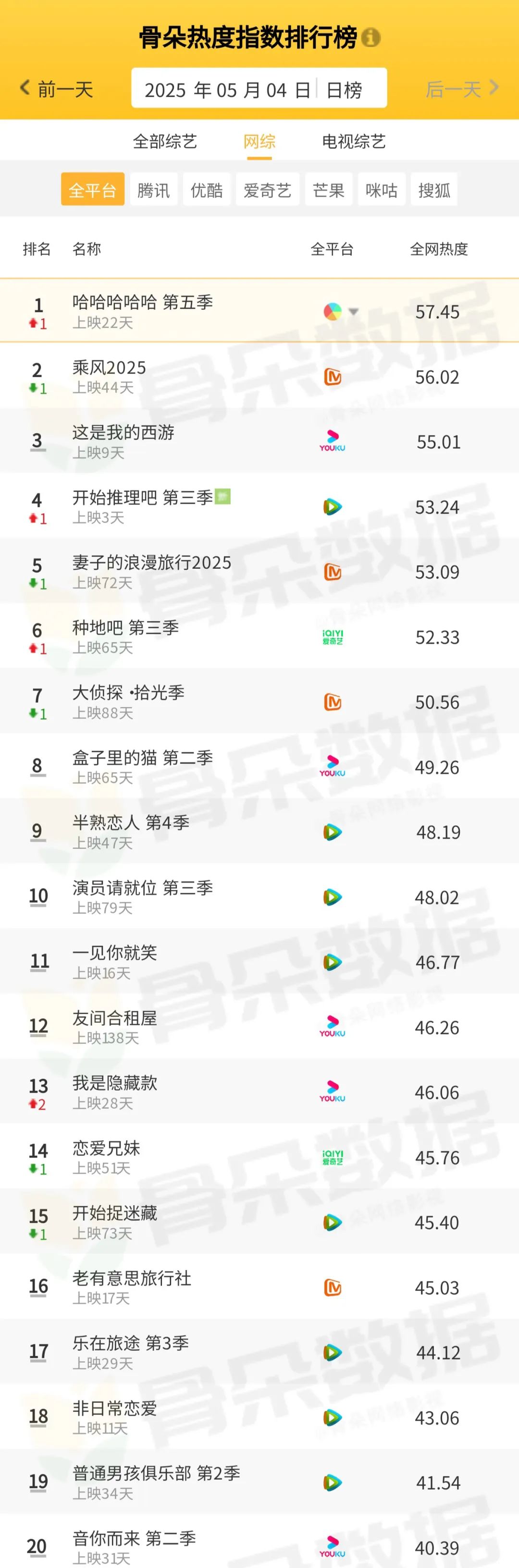Select the 腾讯 platform filter

[x=153, y=191]
